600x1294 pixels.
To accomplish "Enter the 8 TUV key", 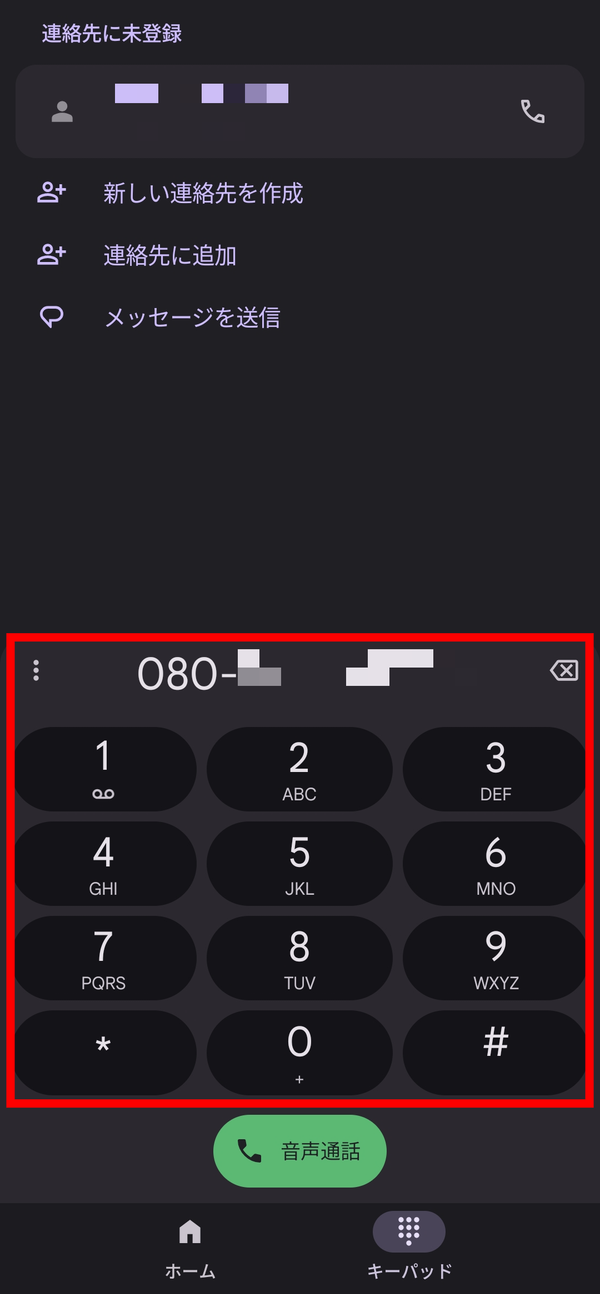I will pos(299,958).
